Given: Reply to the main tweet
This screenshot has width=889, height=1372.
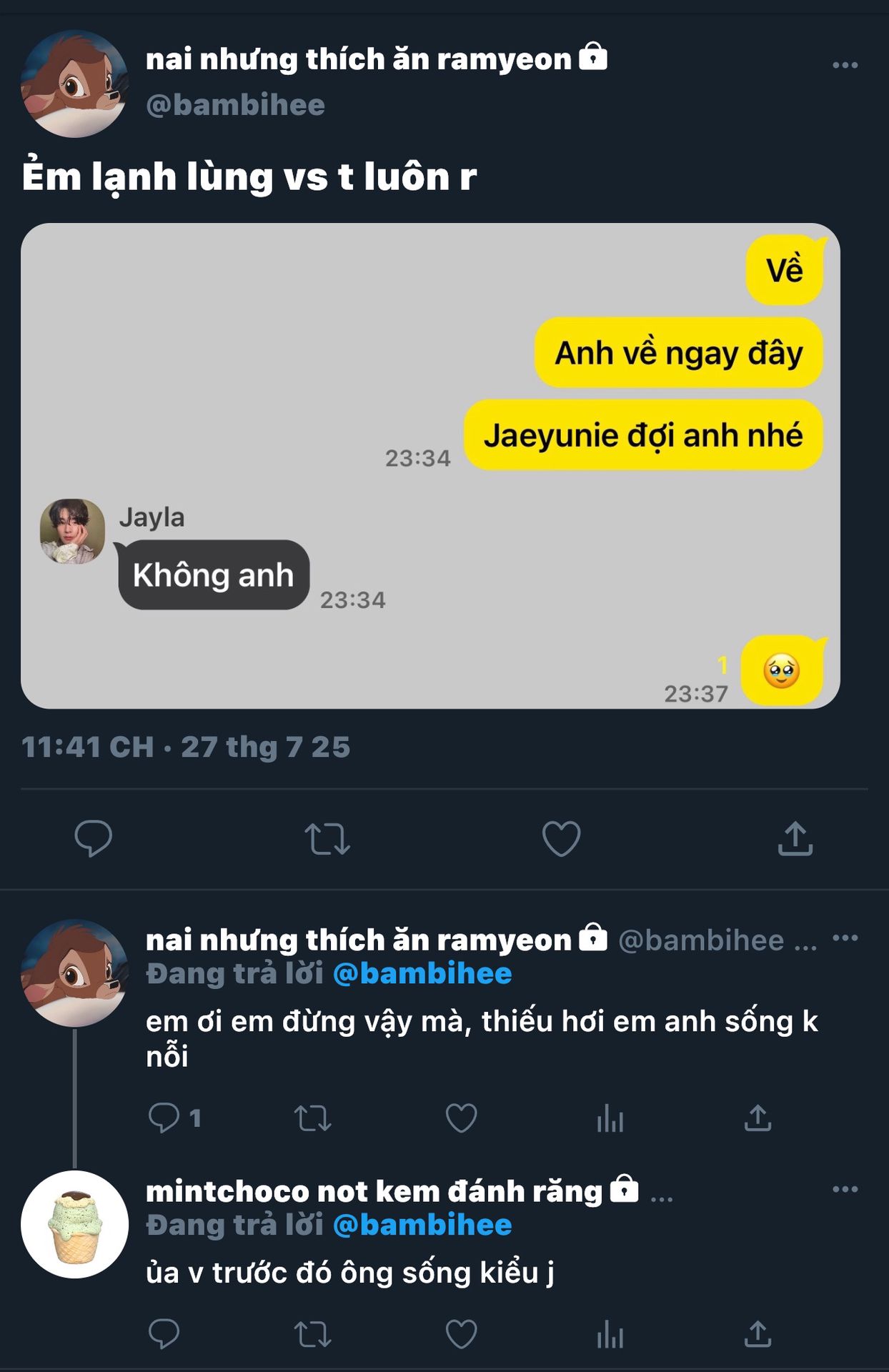Looking at the screenshot, I should 94,838.
